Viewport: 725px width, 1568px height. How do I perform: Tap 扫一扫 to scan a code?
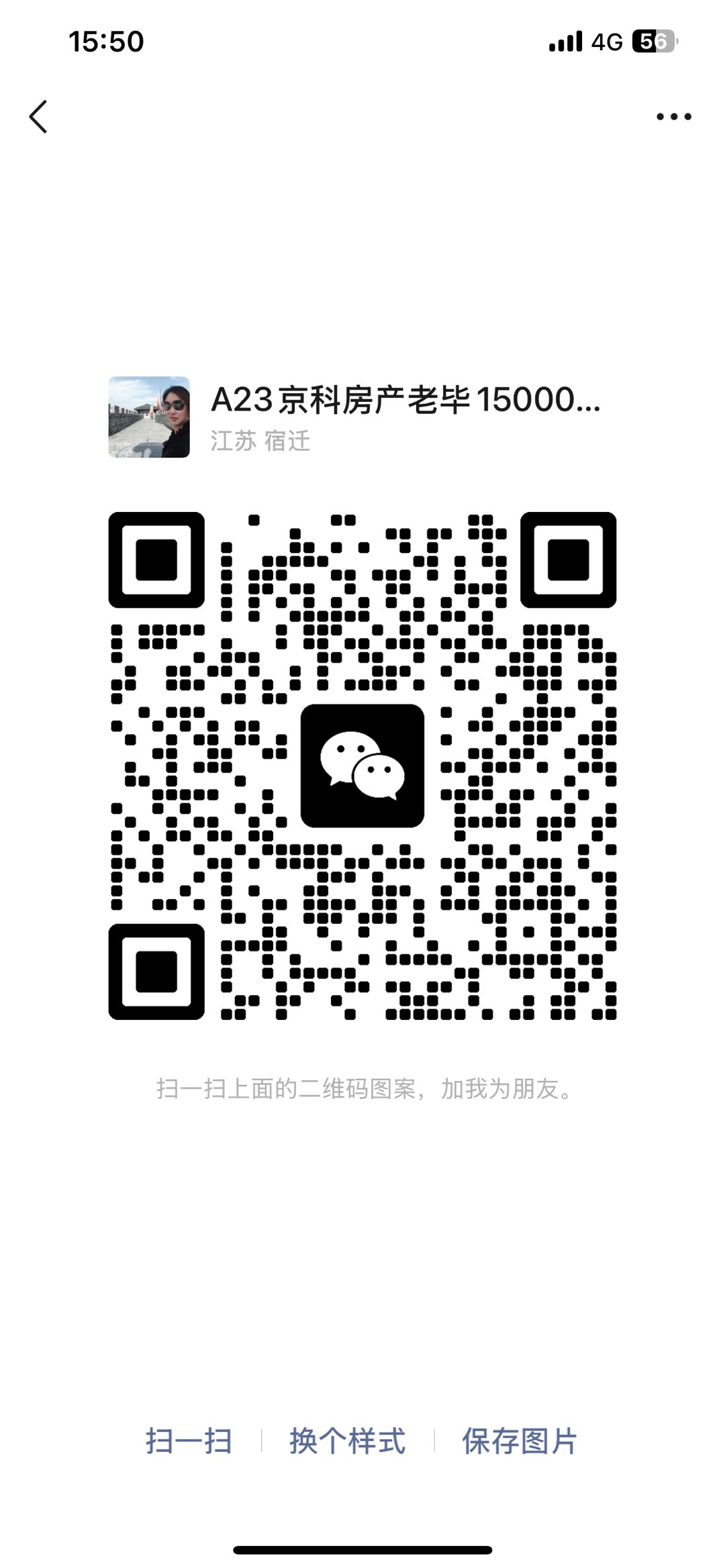[x=189, y=1441]
